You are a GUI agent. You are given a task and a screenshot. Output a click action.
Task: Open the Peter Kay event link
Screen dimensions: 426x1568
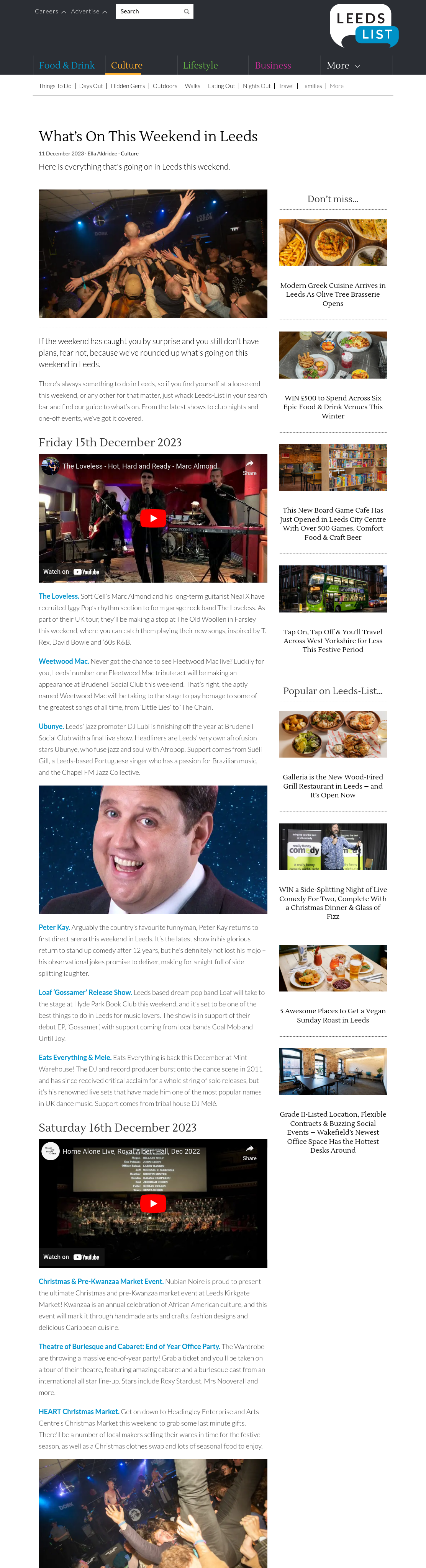[54, 928]
